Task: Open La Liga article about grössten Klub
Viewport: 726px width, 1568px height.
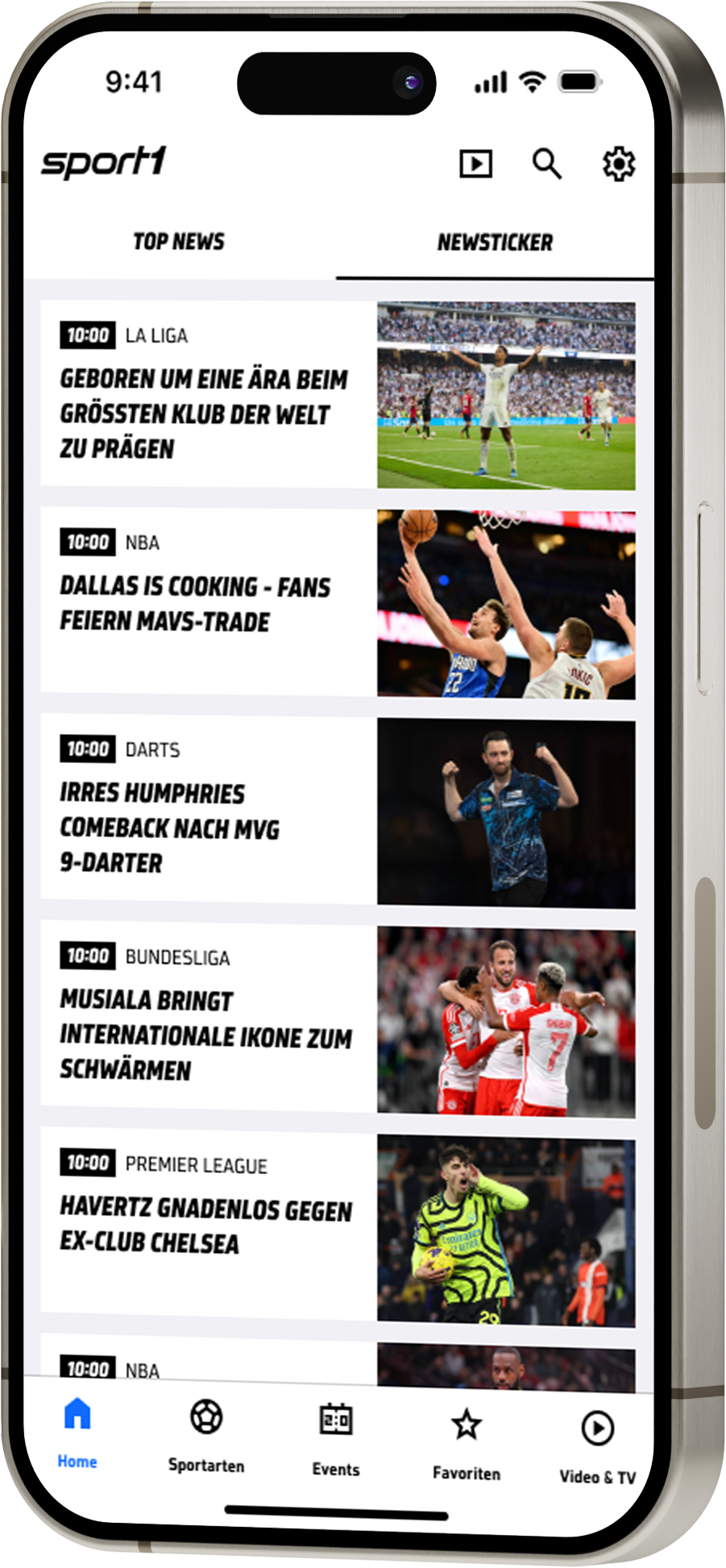Action: pos(204,413)
